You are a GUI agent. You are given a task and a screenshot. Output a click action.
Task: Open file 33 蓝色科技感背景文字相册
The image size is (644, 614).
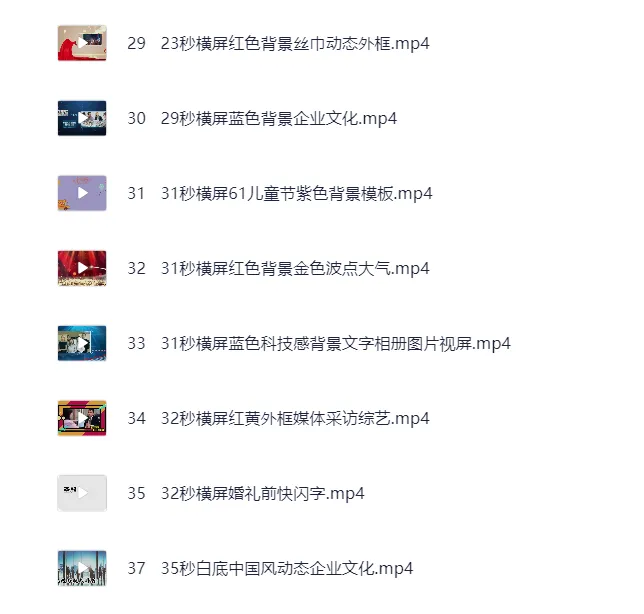[336, 344]
